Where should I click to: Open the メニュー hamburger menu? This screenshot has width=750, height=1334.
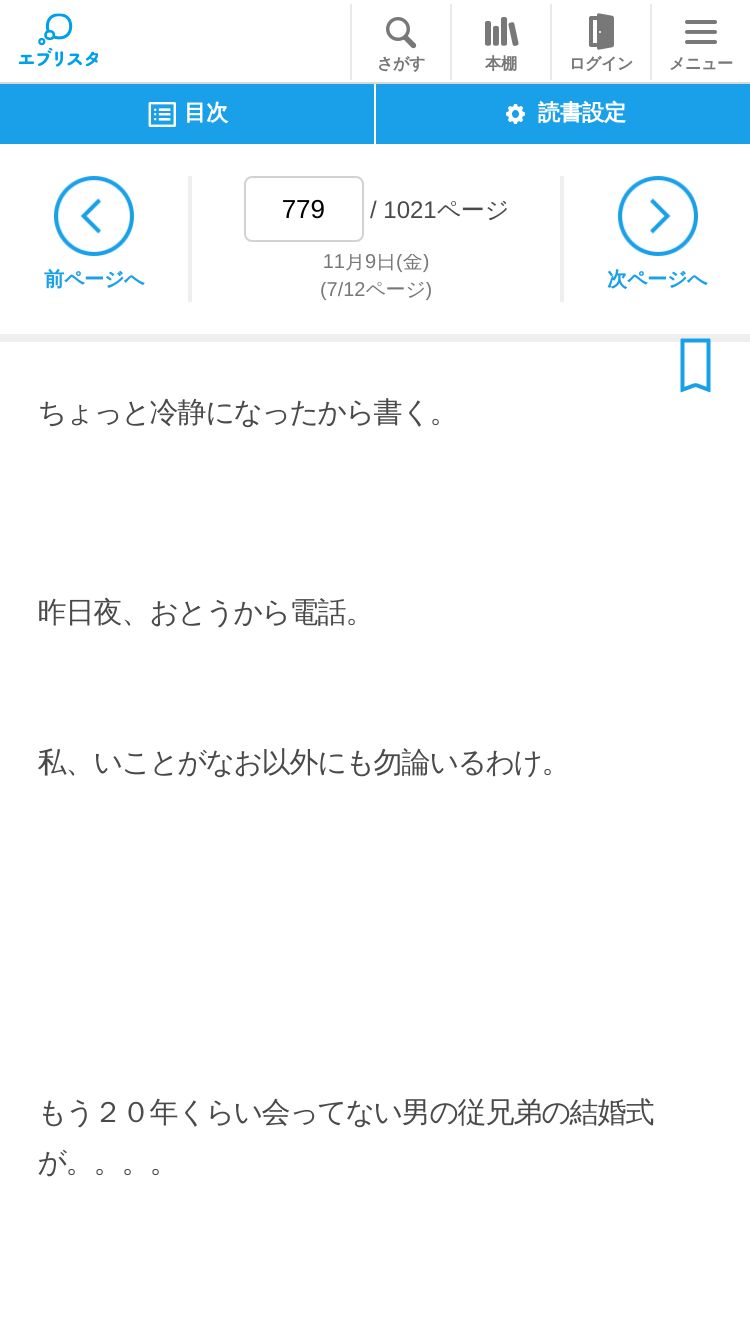click(701, 43)
